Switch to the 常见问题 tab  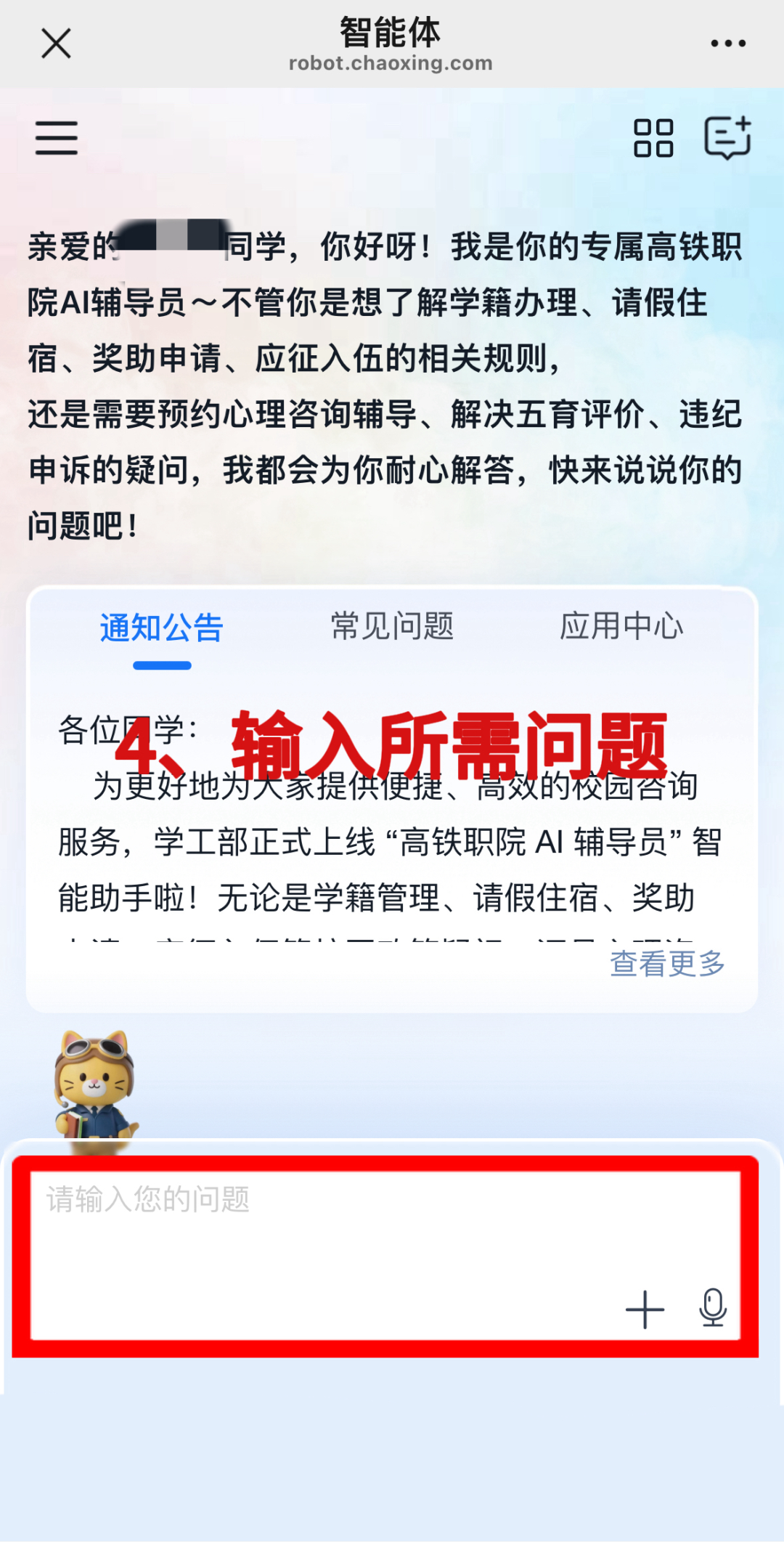coord(392,626)
